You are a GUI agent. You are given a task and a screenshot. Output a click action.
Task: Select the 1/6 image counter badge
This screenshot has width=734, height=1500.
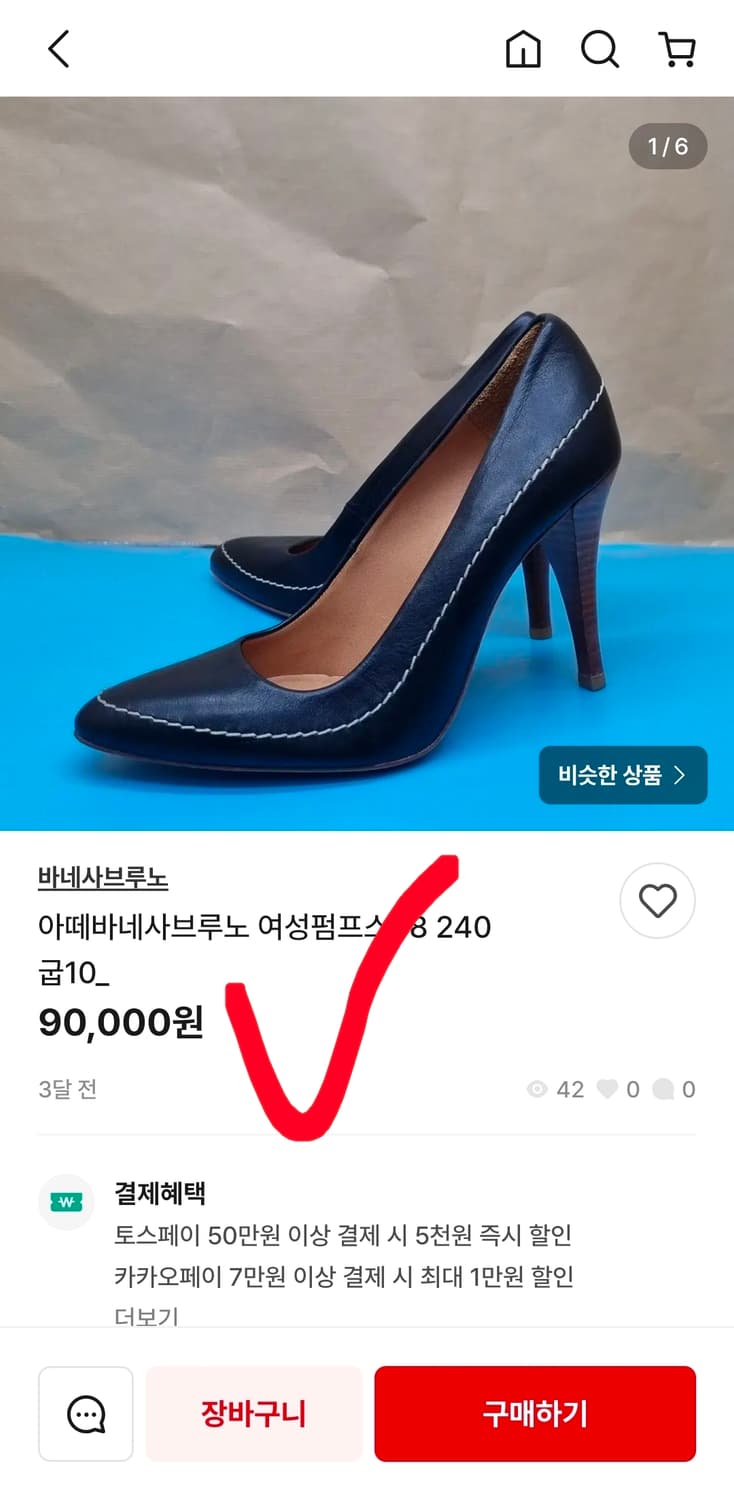(668, 146)
